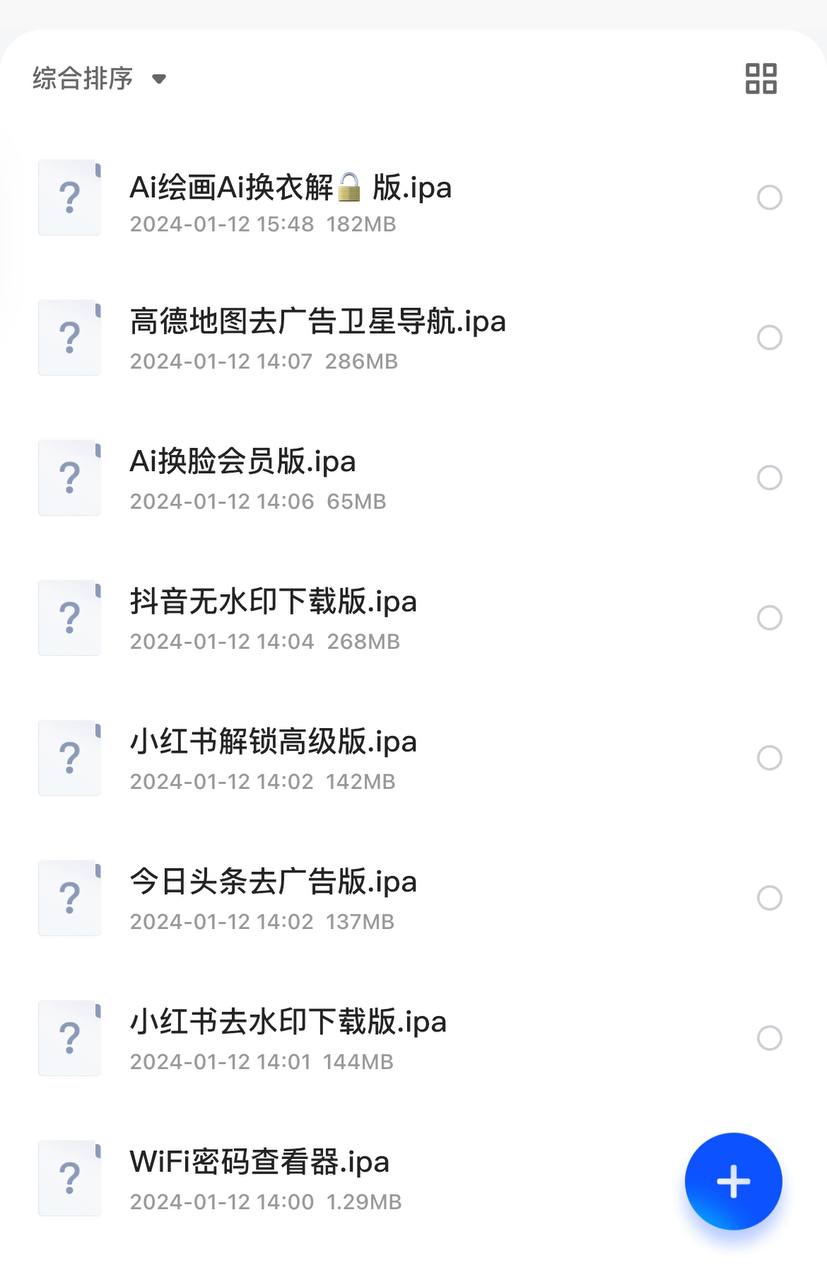The image size is (827, 1280).
Task: Click the file icon of 小红书去水印下载版.ipa
Action: (69, 1038)
